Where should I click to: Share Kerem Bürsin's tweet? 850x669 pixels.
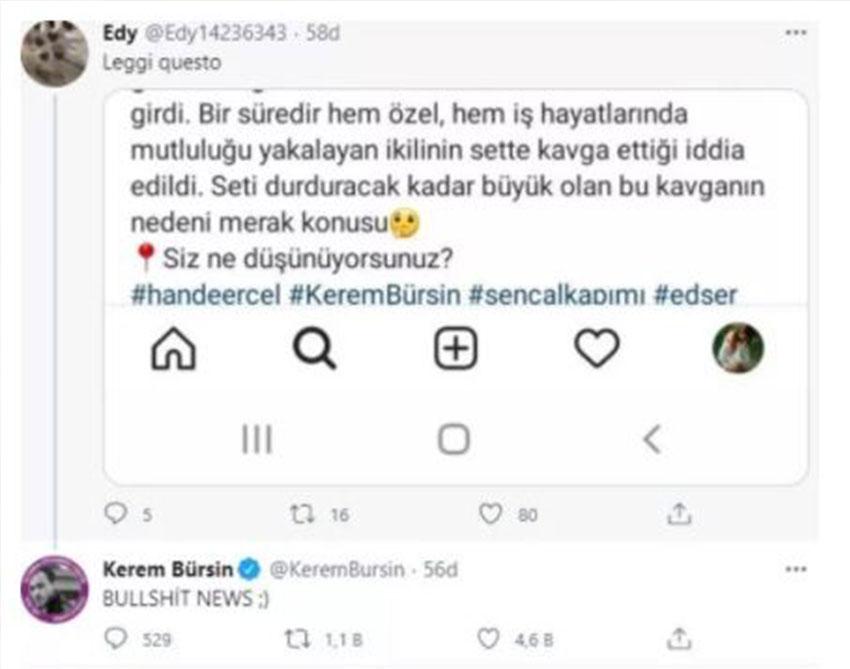(x=679, y=637)
